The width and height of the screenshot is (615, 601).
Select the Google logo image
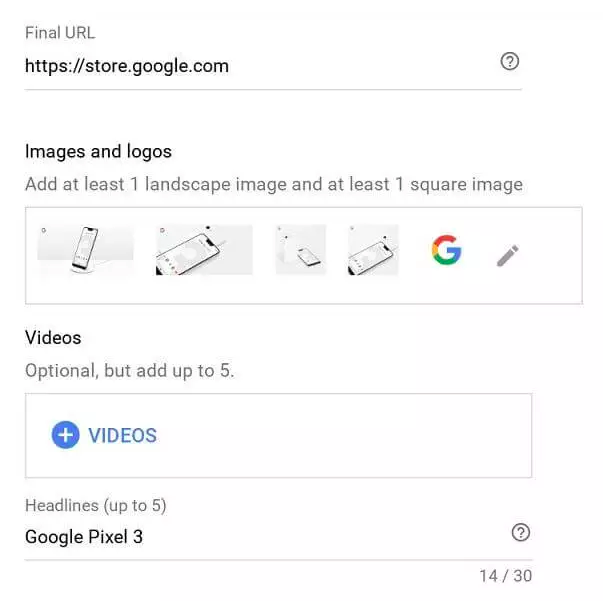[446, 250]
